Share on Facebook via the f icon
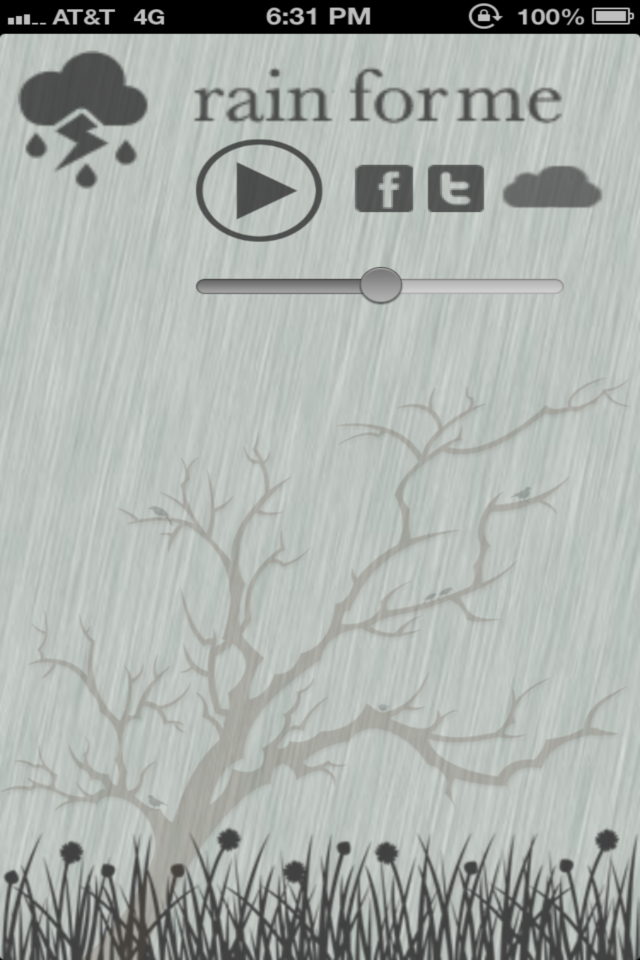The width and height of the screenshot is (640, 960). point(384,189)
